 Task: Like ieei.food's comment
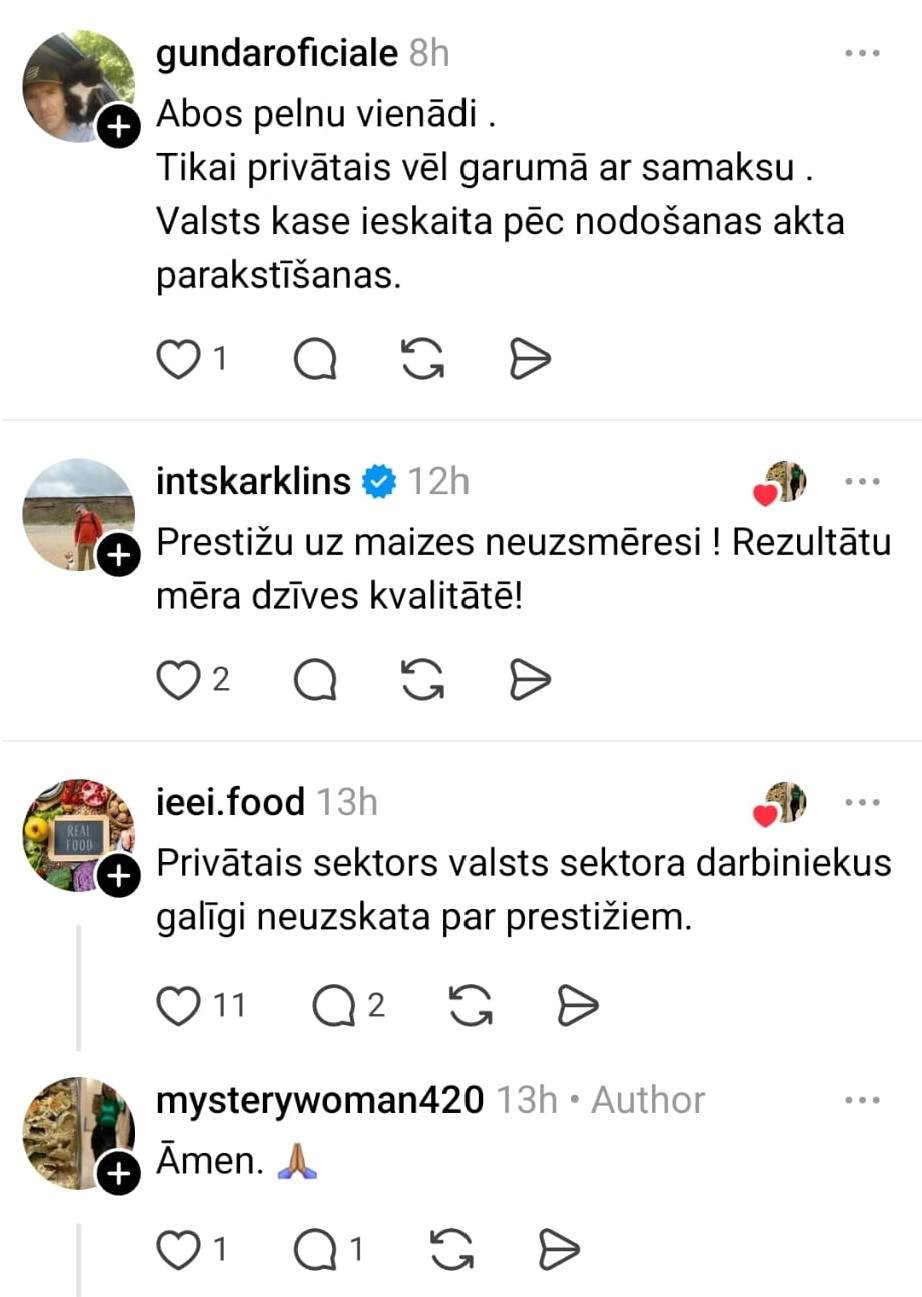(179, 1006)
